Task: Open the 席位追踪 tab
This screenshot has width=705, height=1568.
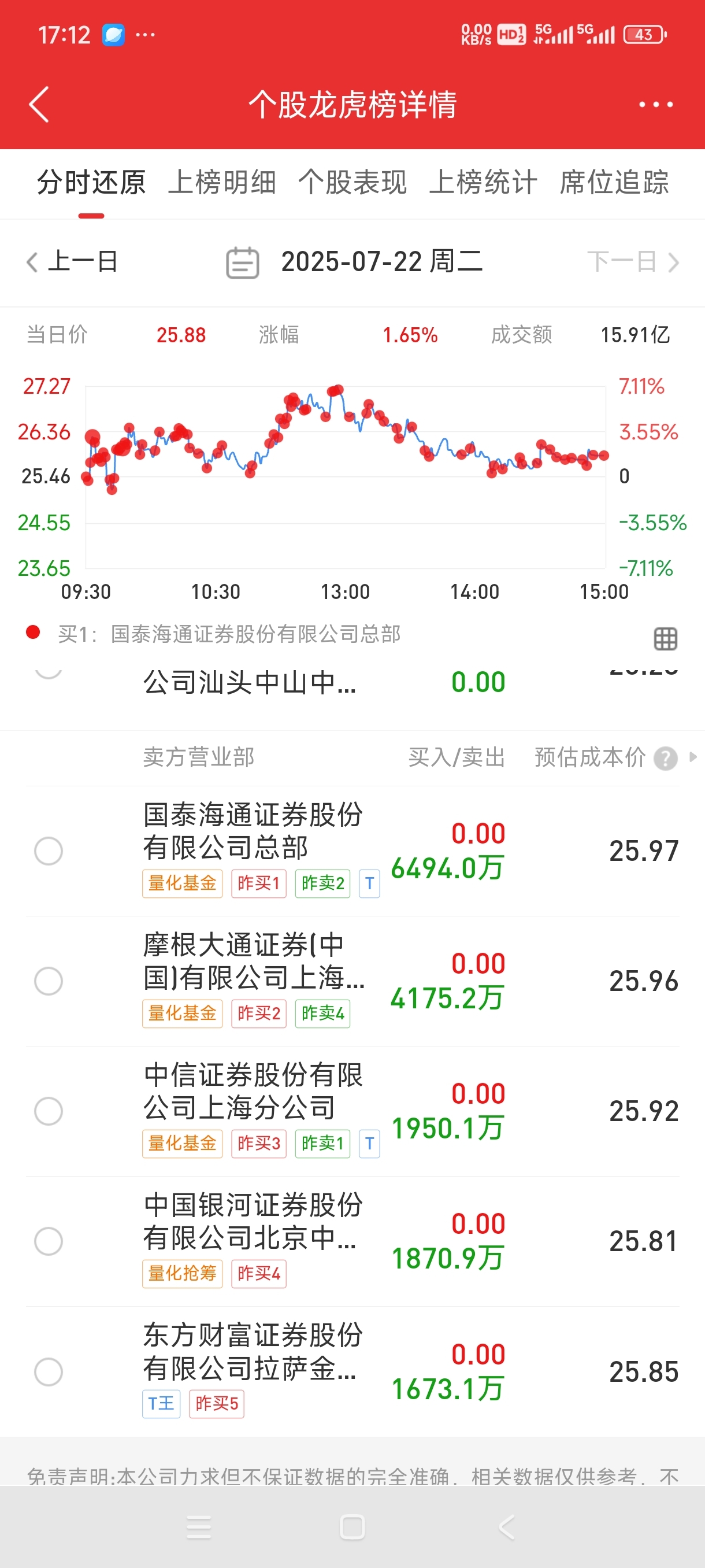Action: (x=614, y=182)
